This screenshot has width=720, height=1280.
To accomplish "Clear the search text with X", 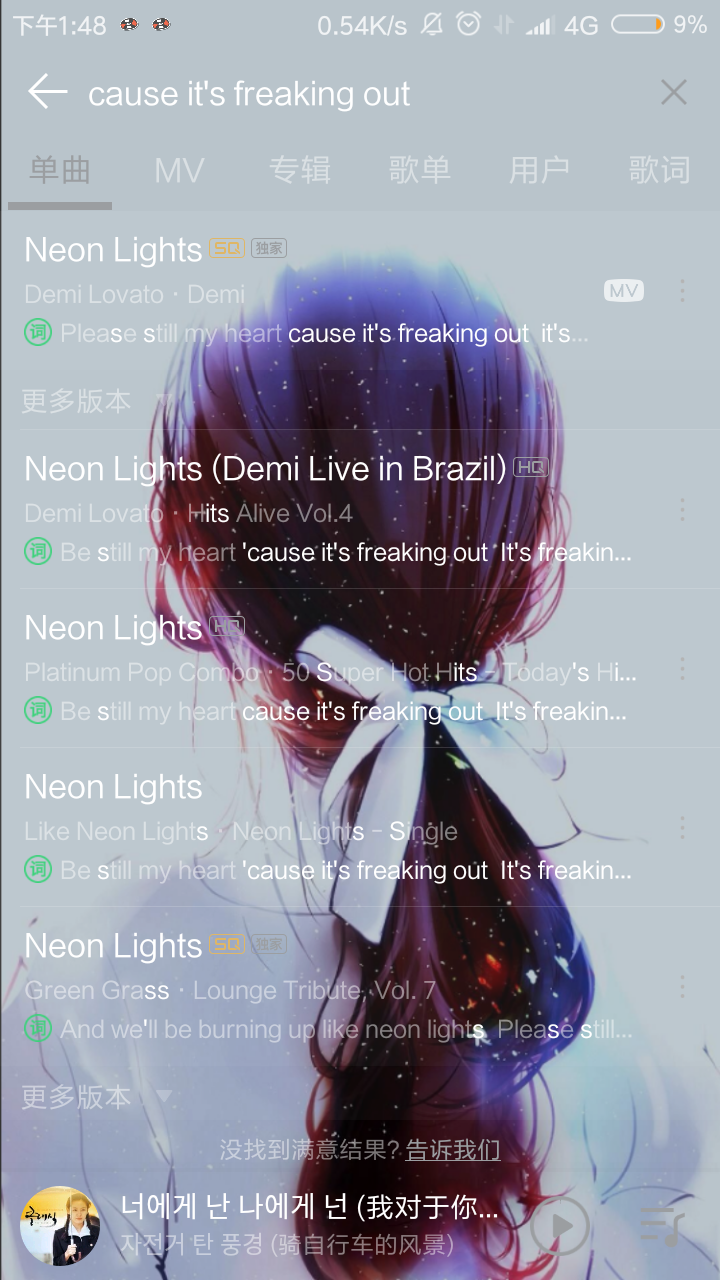I will (674, 93).
